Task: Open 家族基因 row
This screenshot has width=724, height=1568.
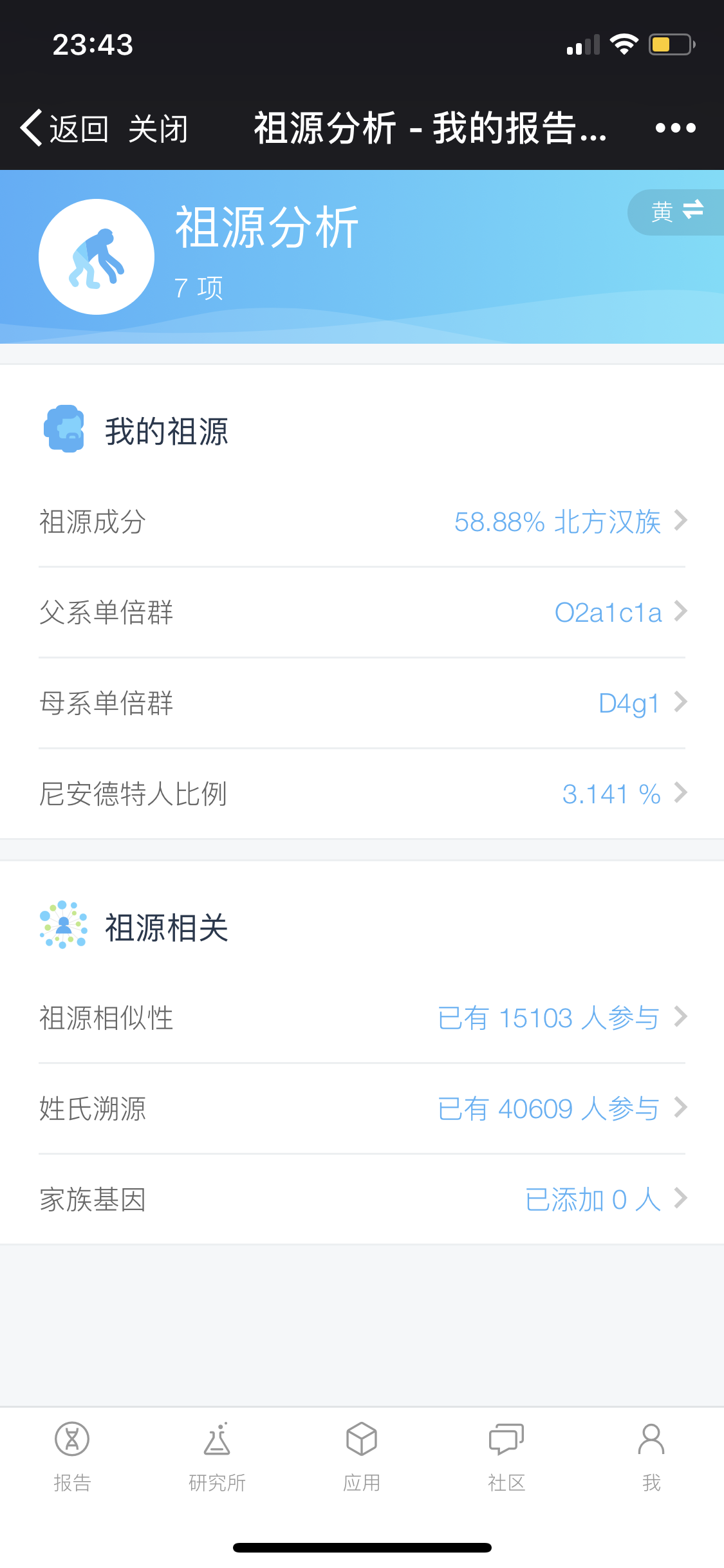Action: click(362, 1199)
